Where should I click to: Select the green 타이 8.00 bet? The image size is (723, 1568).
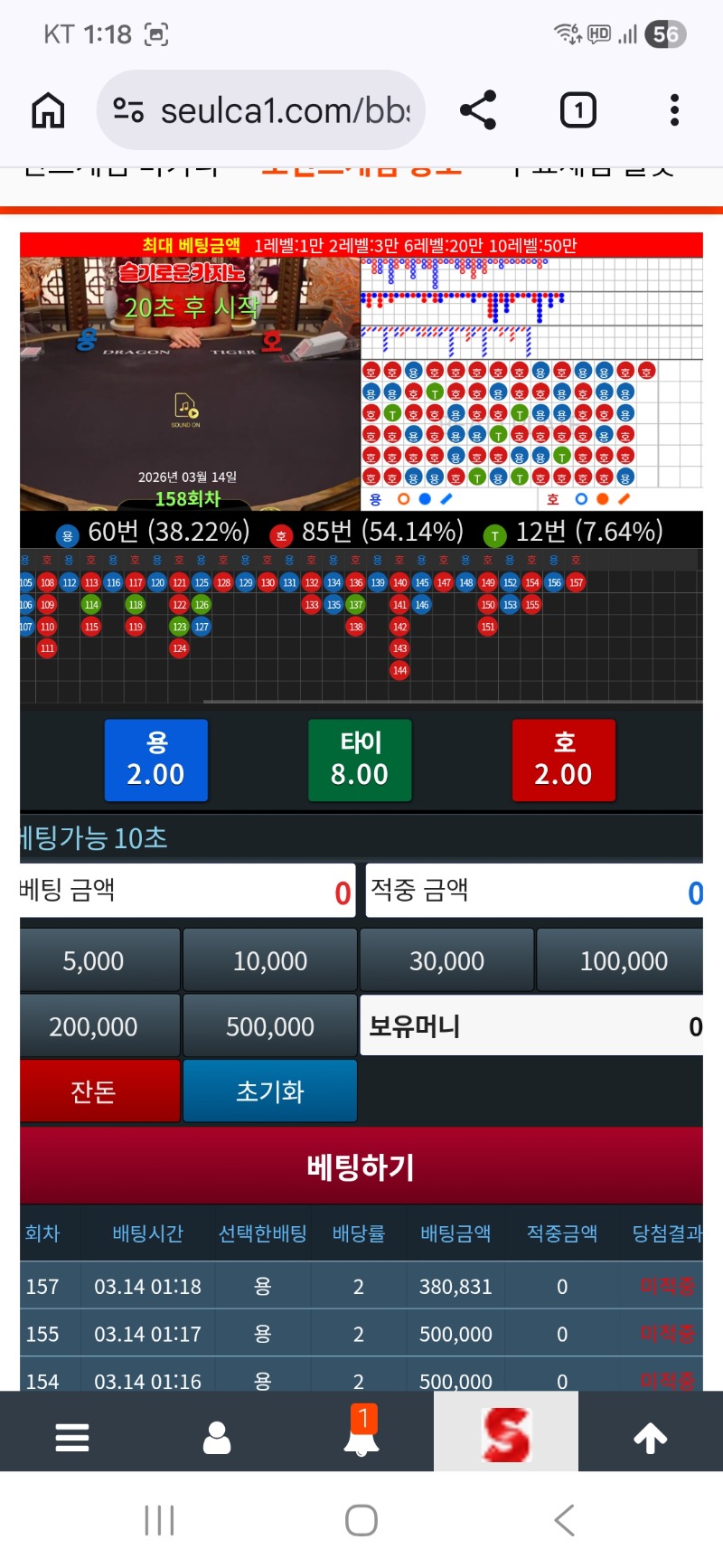pyautogui.click(x=360, y=760)
